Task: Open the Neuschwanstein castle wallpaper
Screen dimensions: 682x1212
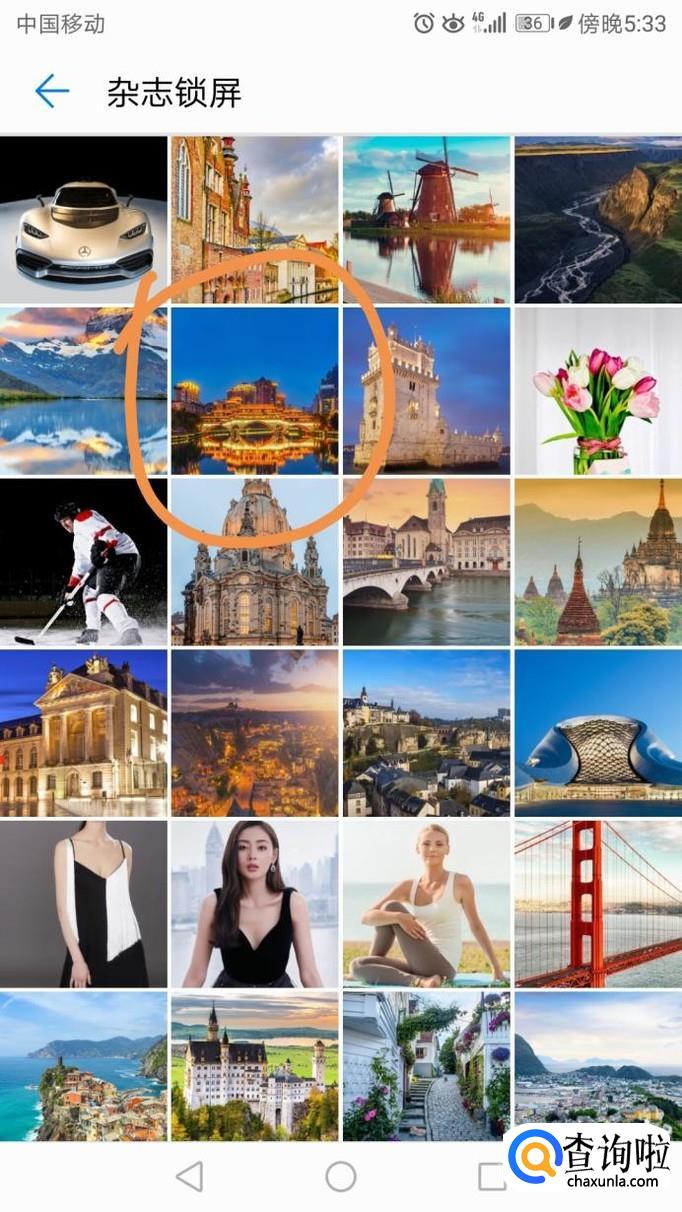Action: [x=255, y=1067]
